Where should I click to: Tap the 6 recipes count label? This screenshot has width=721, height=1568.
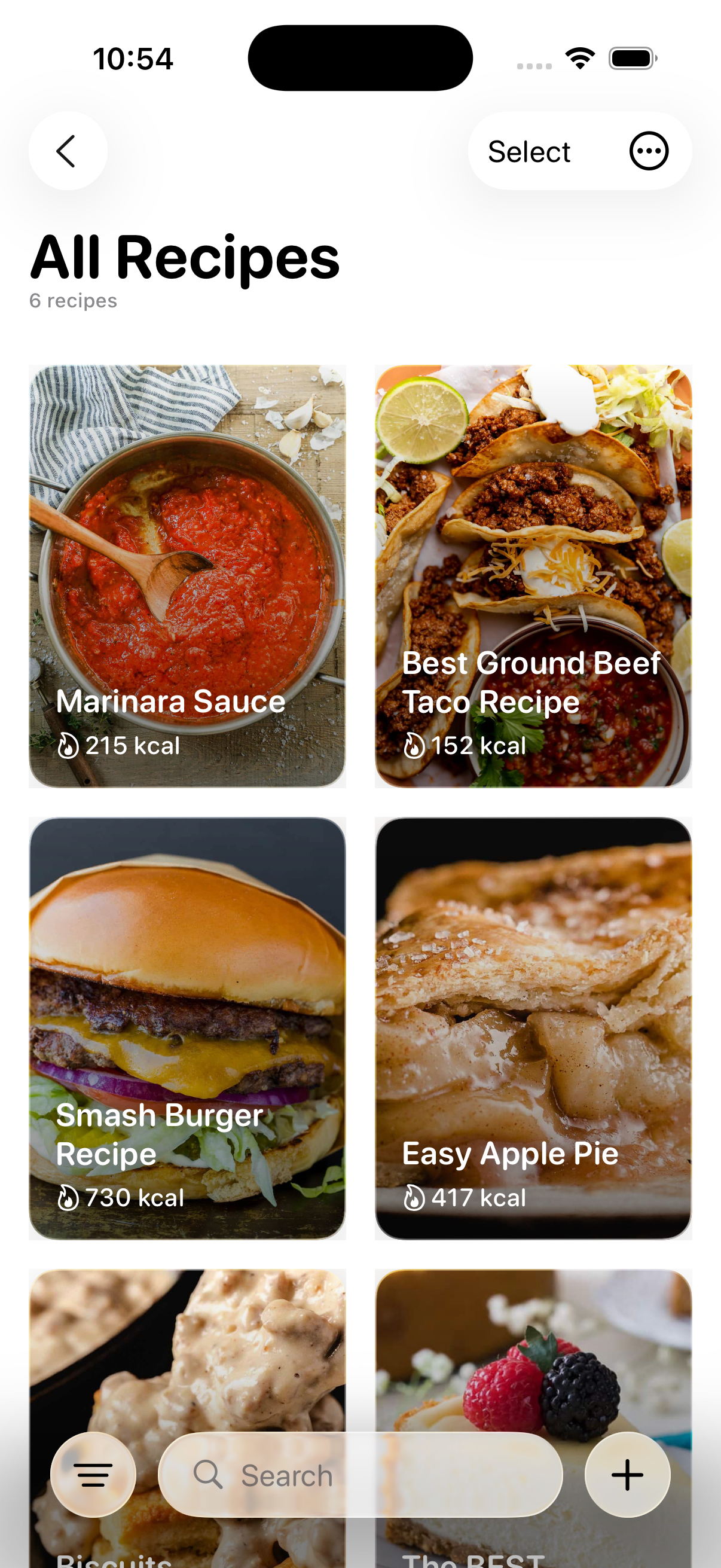point(73,300)
